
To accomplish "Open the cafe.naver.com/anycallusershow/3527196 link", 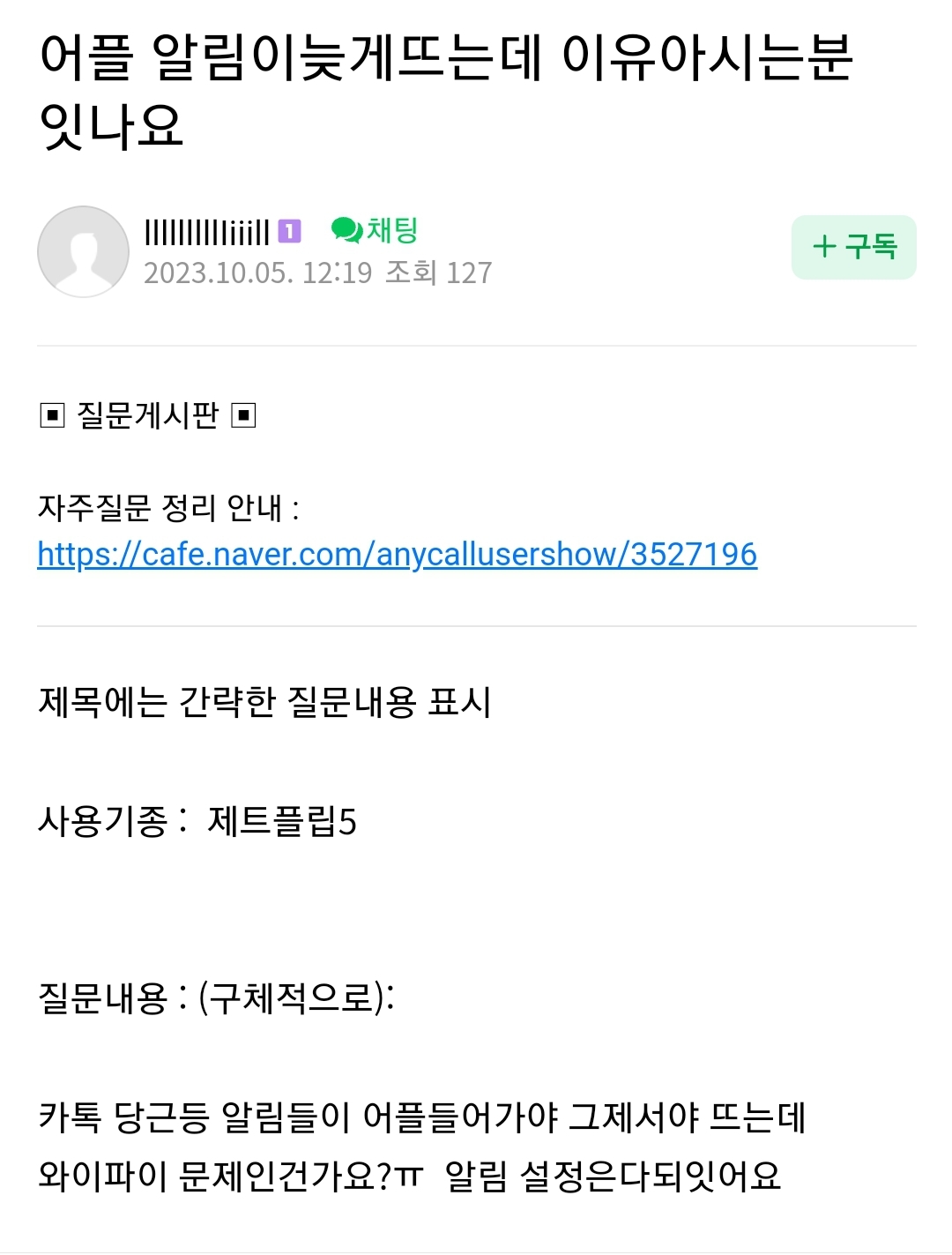I will tap(397, 556).
